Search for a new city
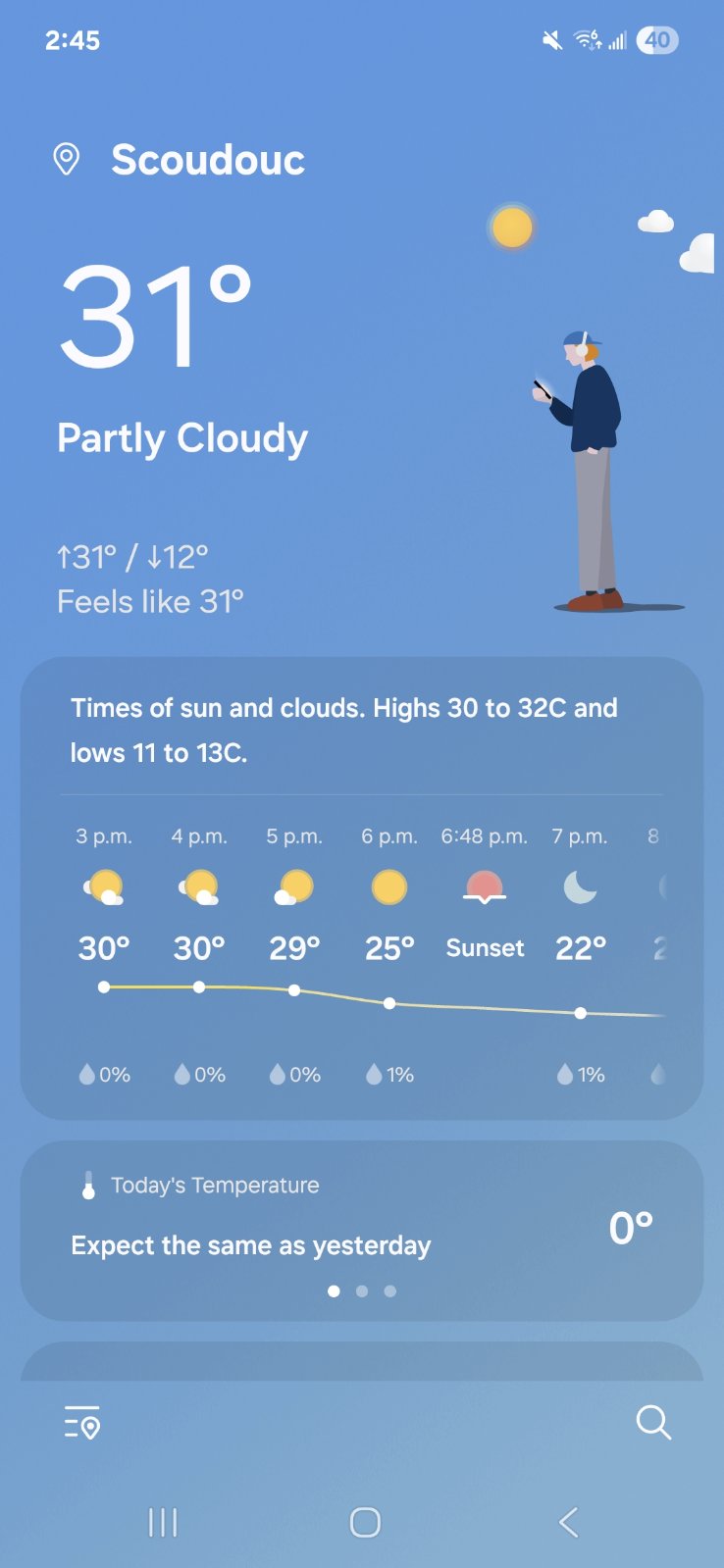The height and width of the screenshot is (1568, 724). click(x=652, y=1422)
